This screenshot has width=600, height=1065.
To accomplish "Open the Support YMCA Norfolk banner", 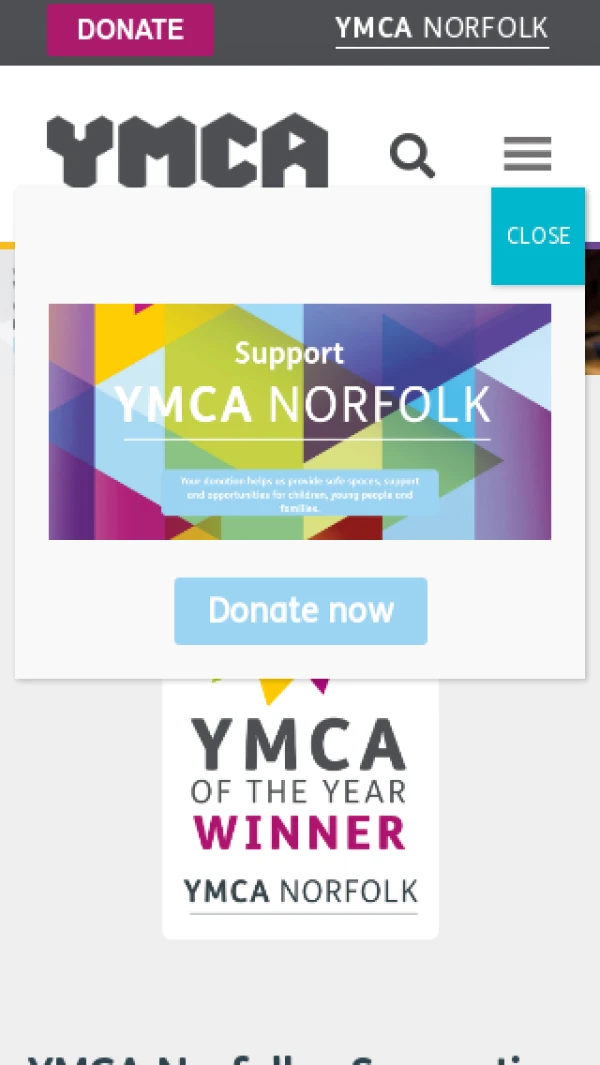I will (300, 422).
